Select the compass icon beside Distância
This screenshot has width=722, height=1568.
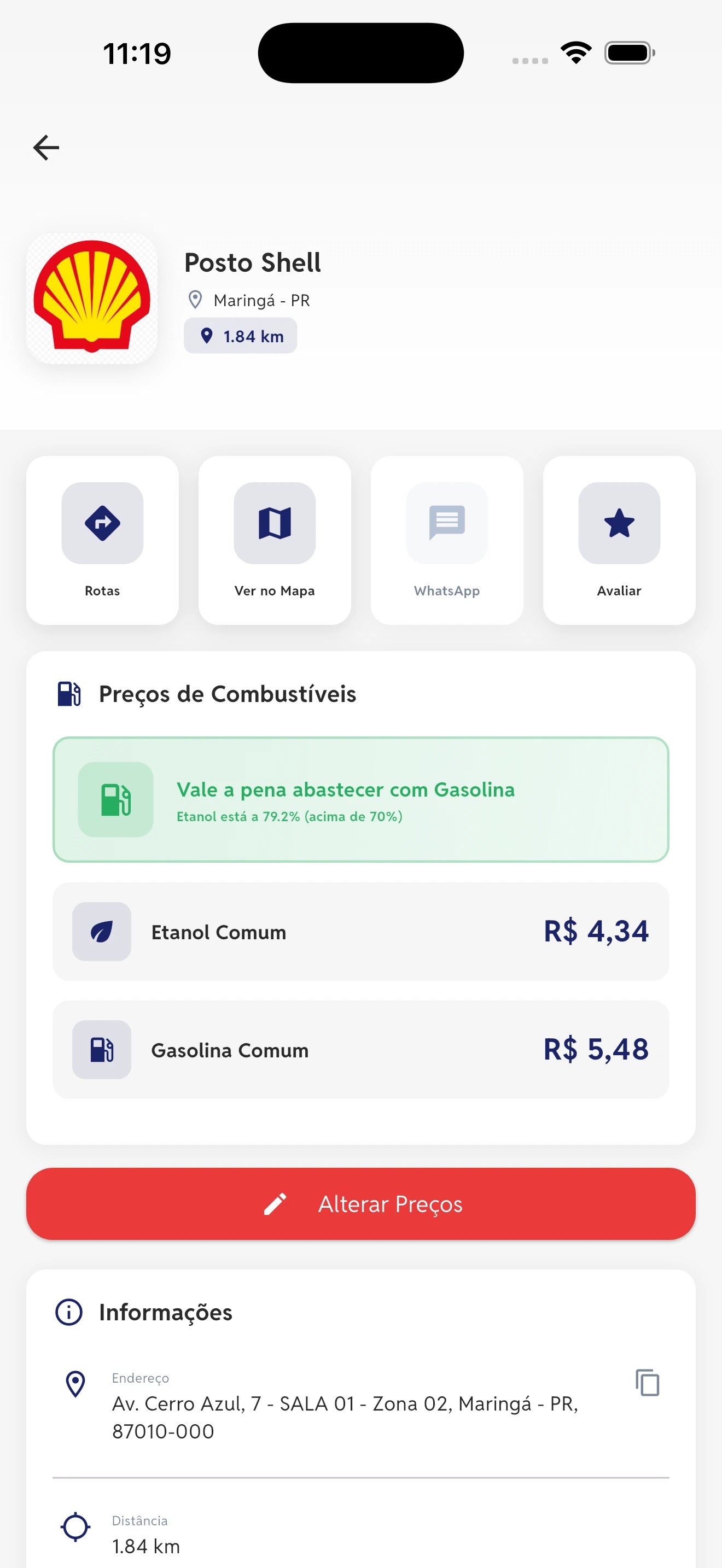(x=74, y=1526)
